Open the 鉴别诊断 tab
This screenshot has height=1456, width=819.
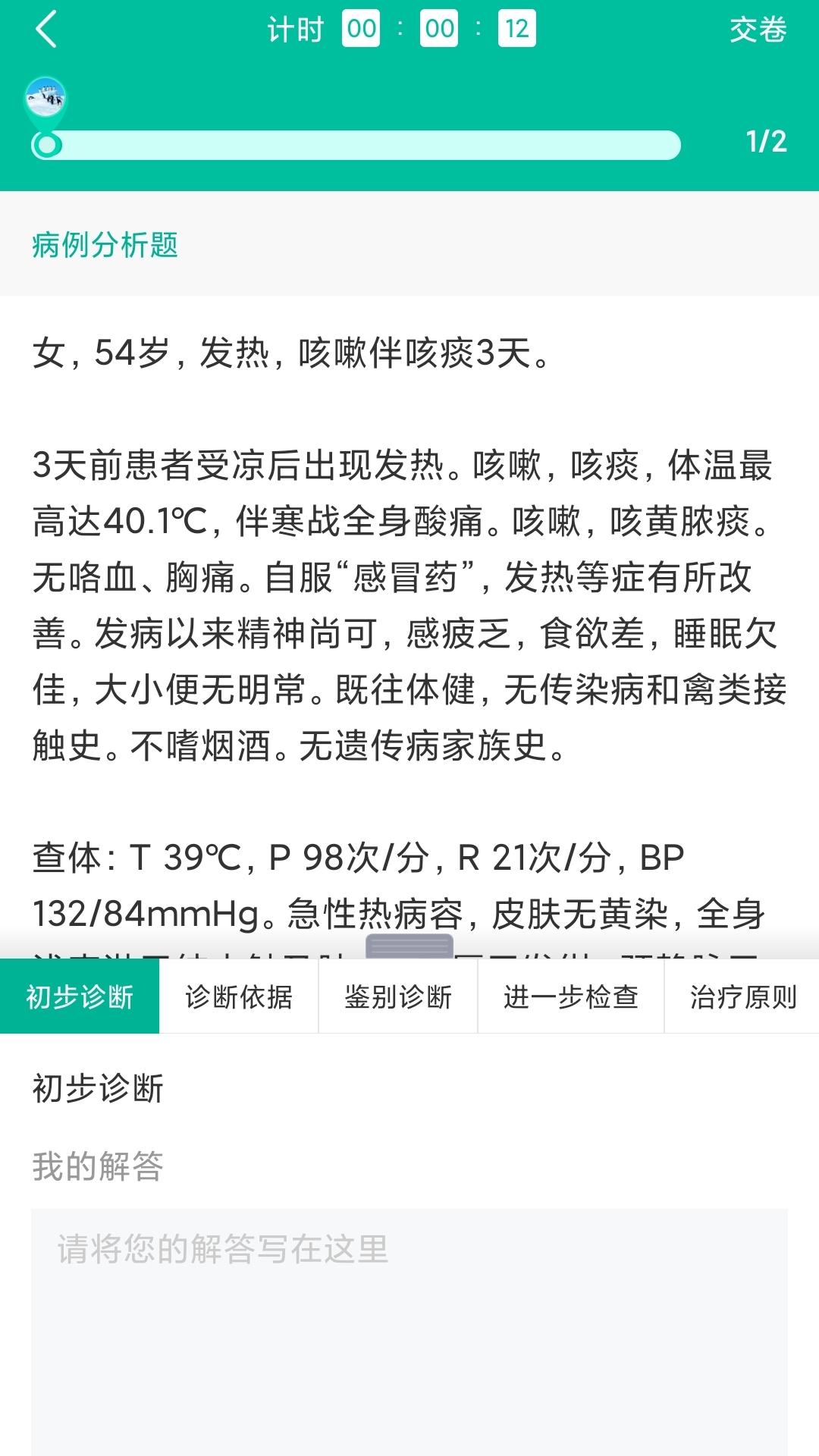coord(398,996)
